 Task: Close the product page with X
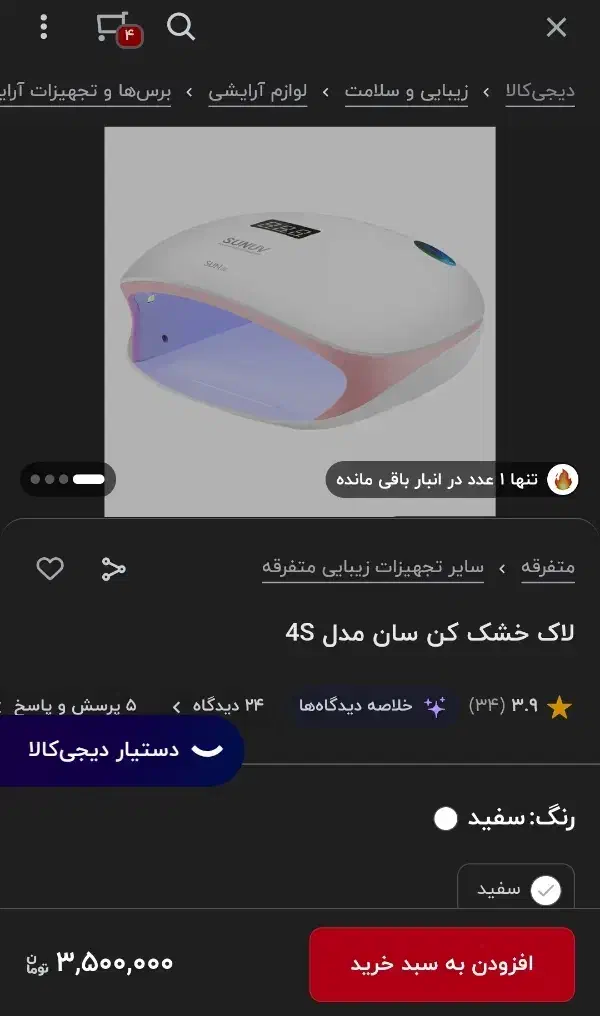pos(556,27)
